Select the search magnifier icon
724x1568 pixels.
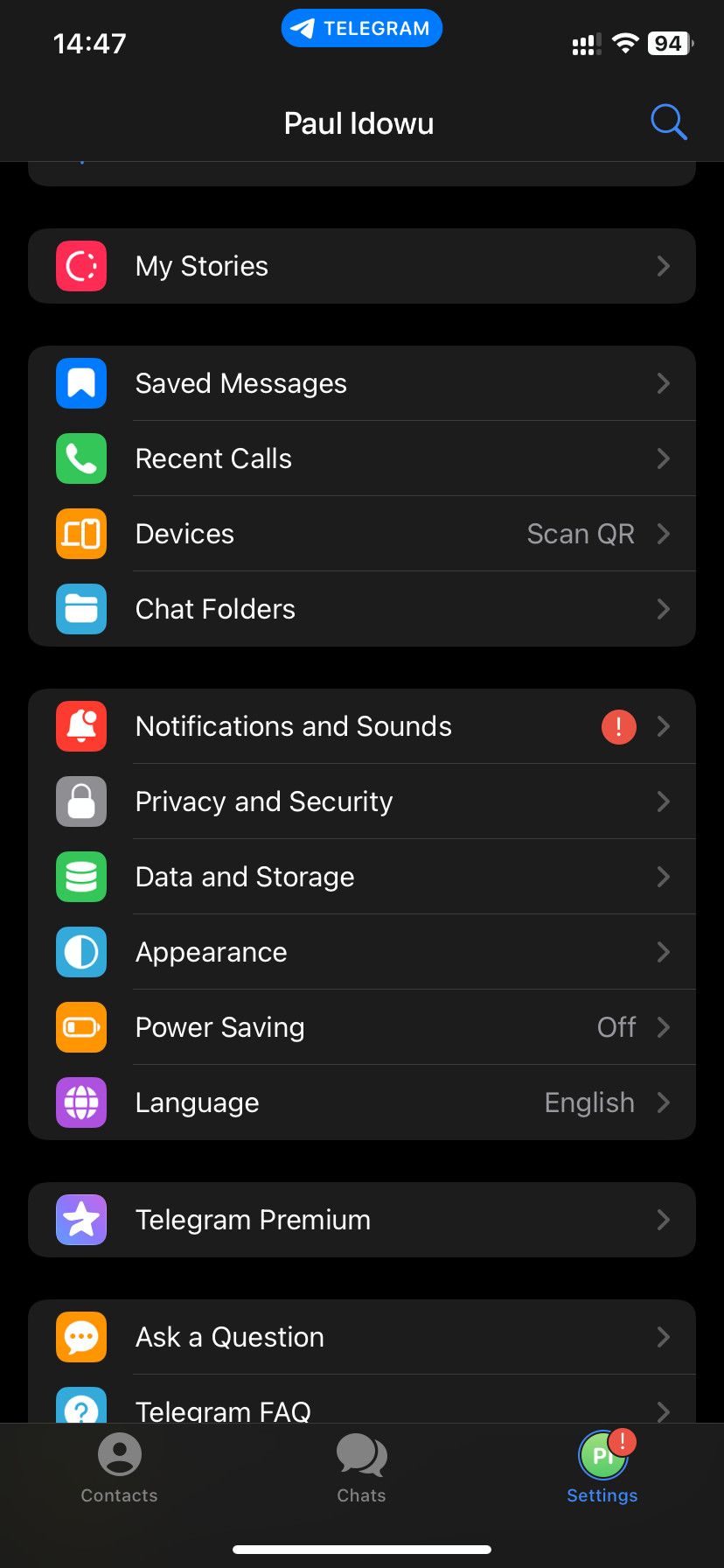coord(668,122)
